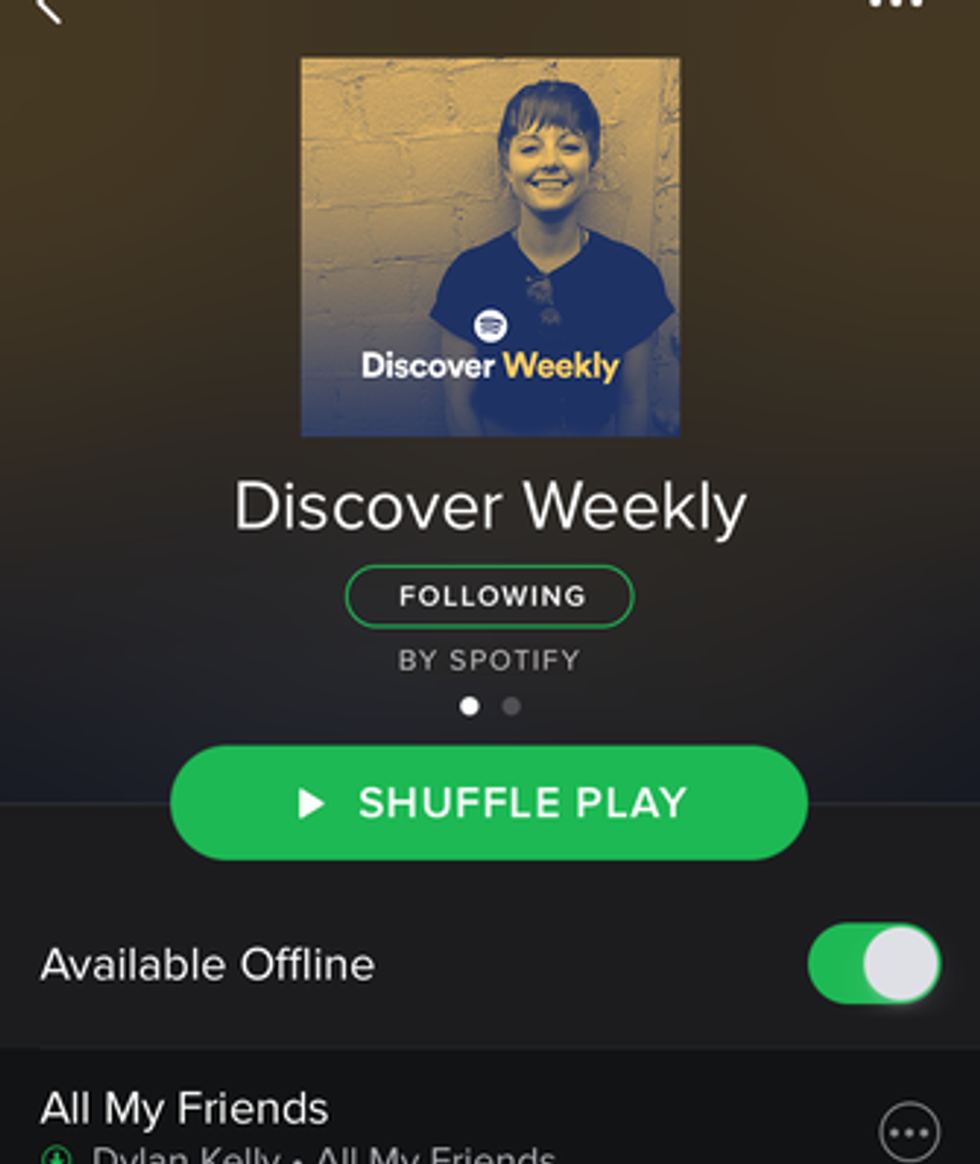Select the second page indicator dot
This screenshot has height=1164, width=980.
tap(511, 707)
